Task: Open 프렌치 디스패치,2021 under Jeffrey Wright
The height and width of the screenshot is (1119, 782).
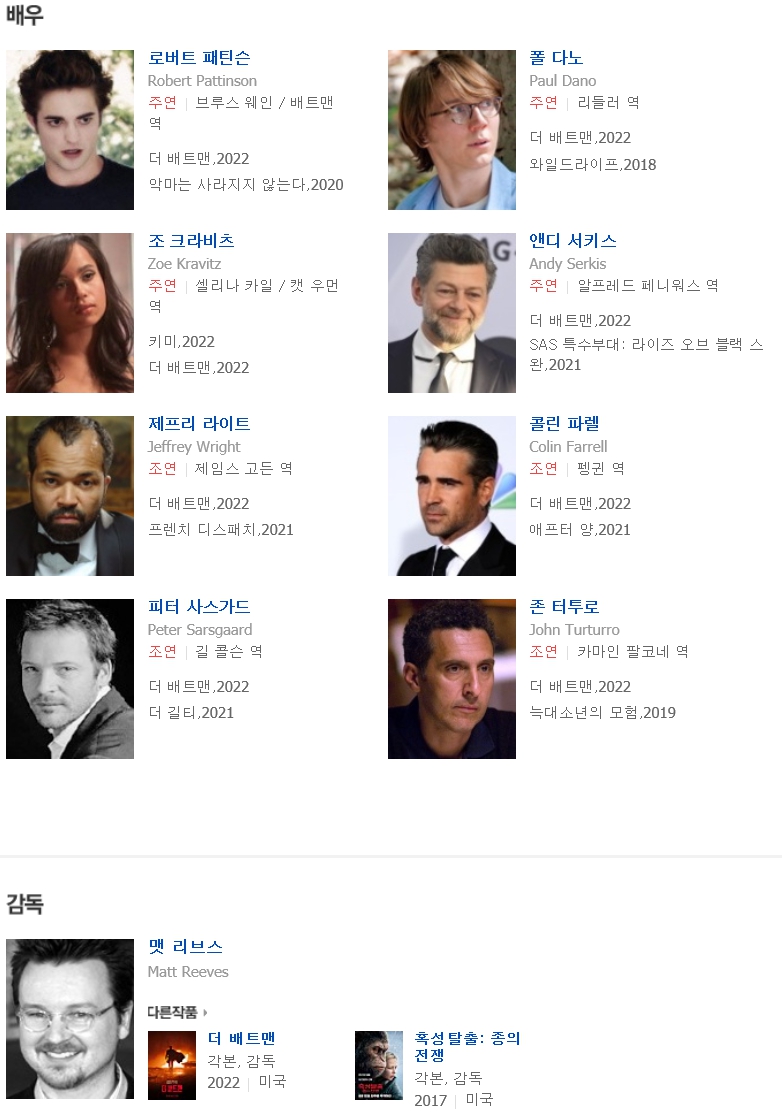Action: point(220,530)
